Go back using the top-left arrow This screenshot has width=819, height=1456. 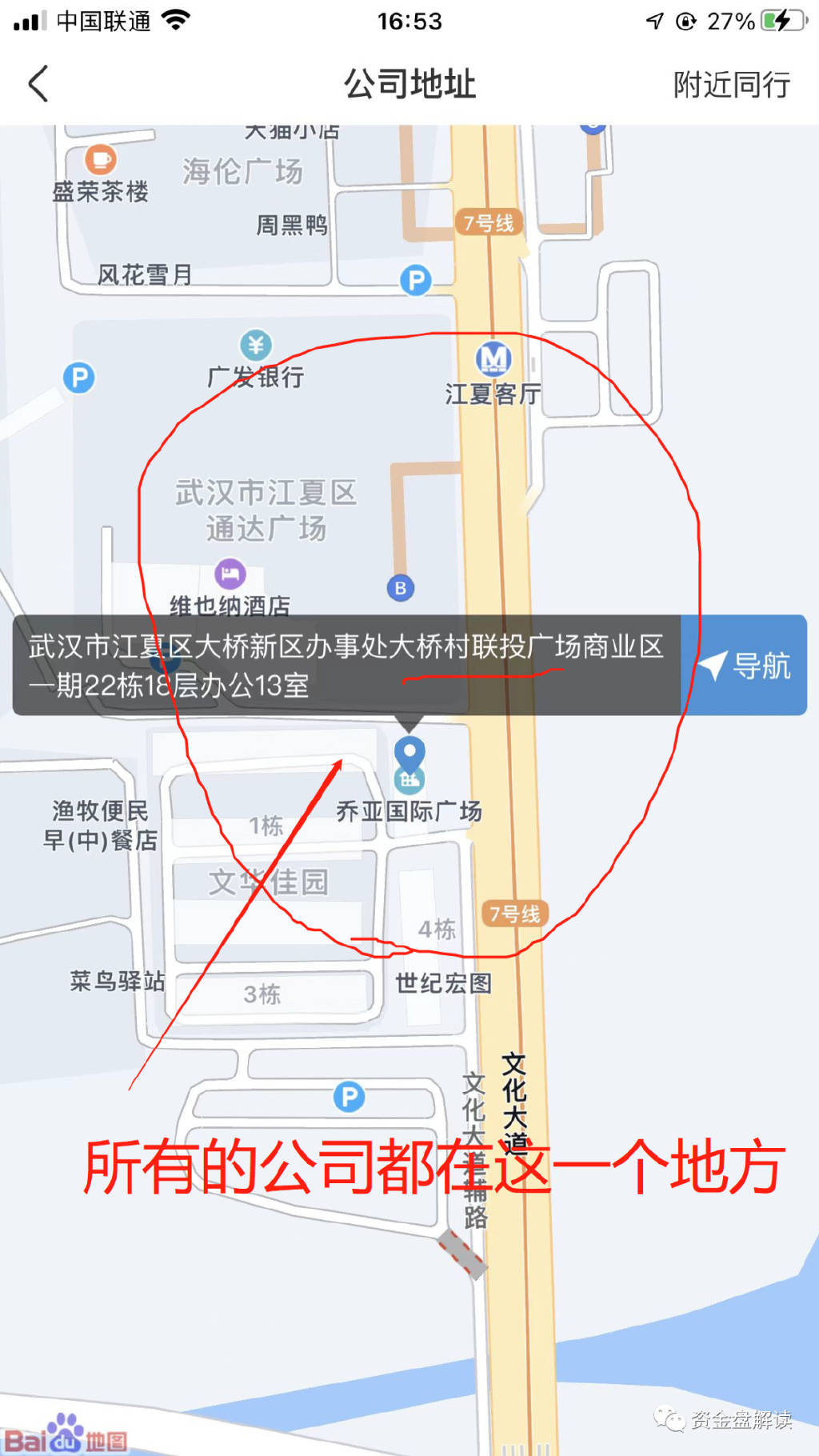tap(38, 84)
